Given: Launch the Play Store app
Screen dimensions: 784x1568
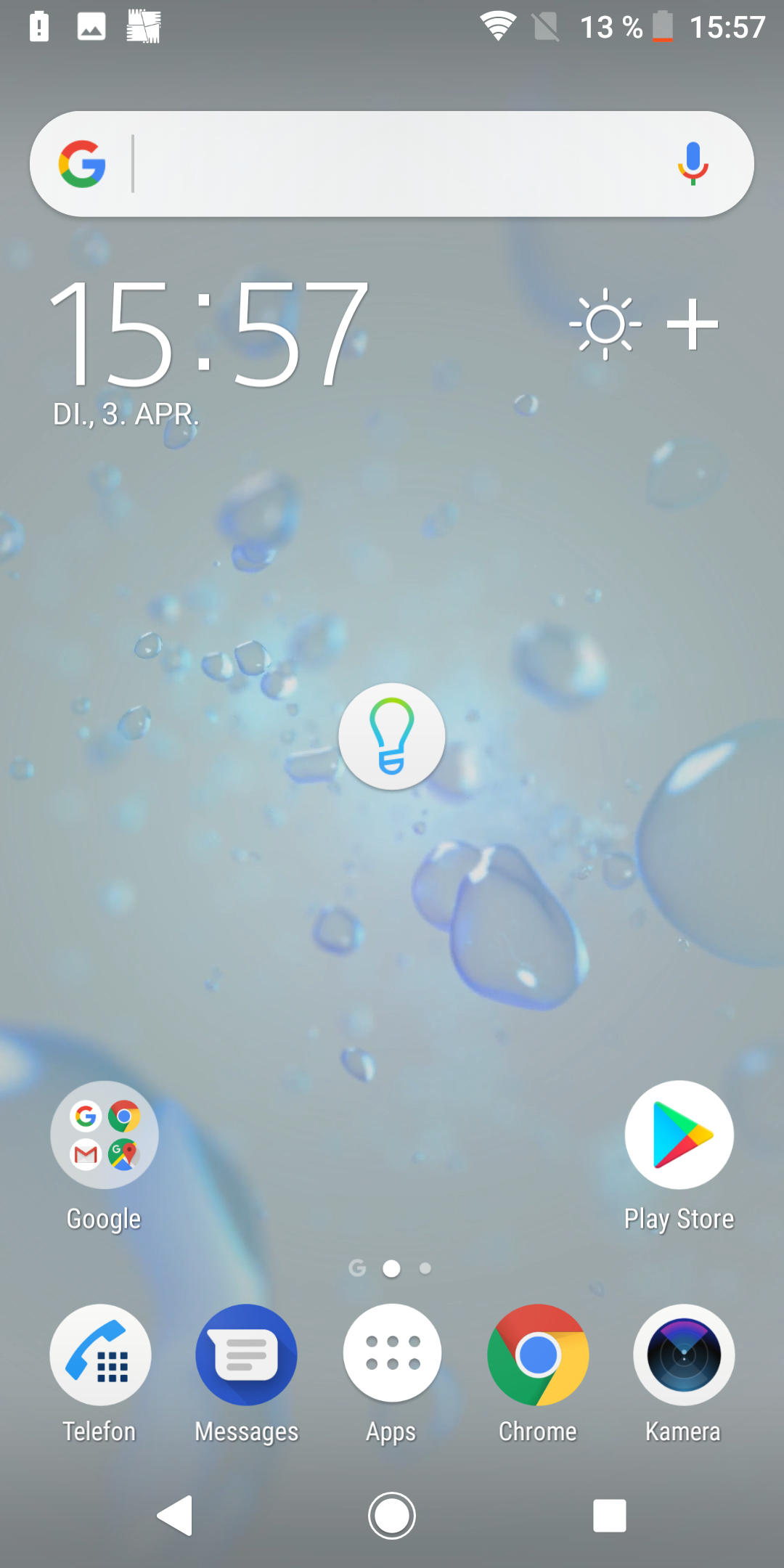Looking at the screenshot, I should [679, 1135].
